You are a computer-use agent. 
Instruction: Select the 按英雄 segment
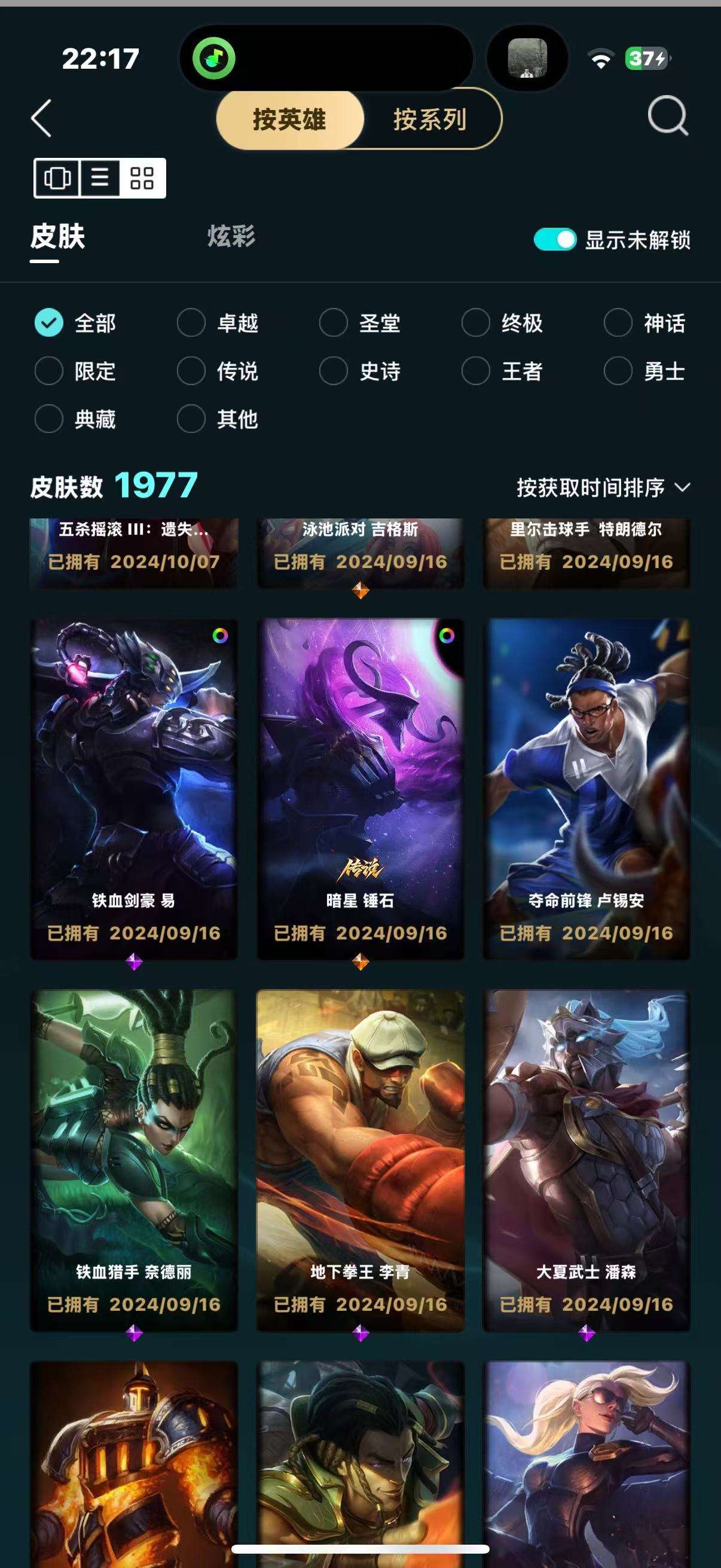pyautogui.click(x=289, y=120)
